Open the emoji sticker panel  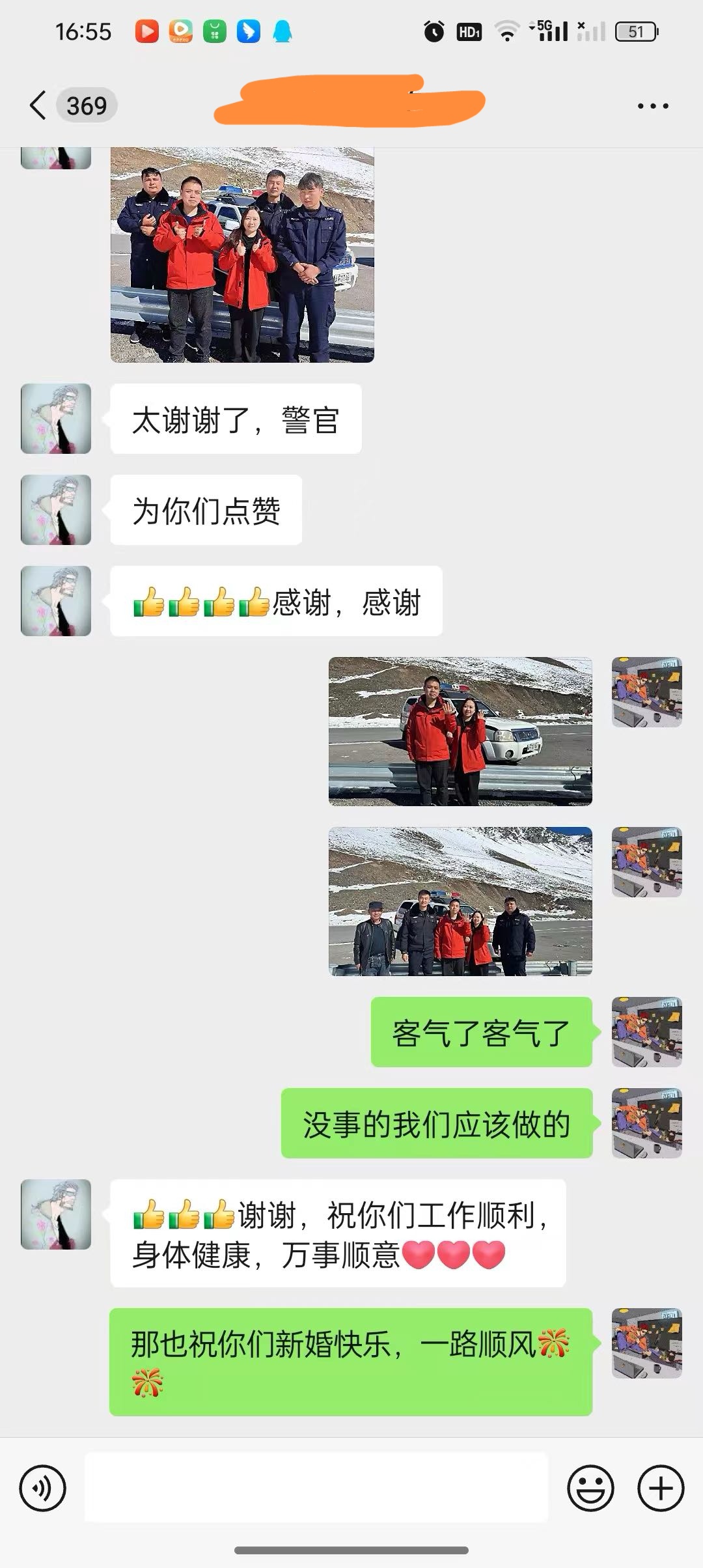590,1488
